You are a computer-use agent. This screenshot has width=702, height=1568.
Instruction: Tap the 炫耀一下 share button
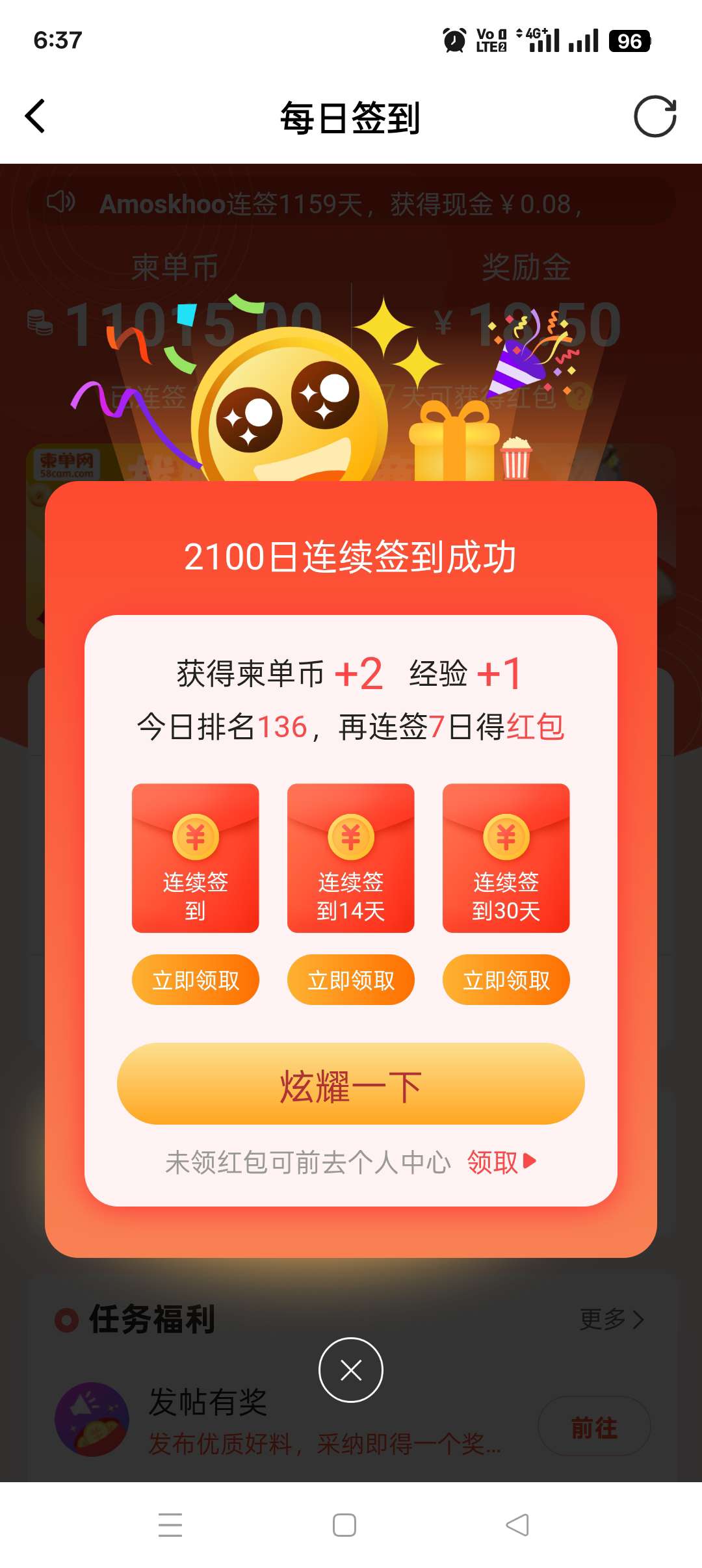point(350,1084)
